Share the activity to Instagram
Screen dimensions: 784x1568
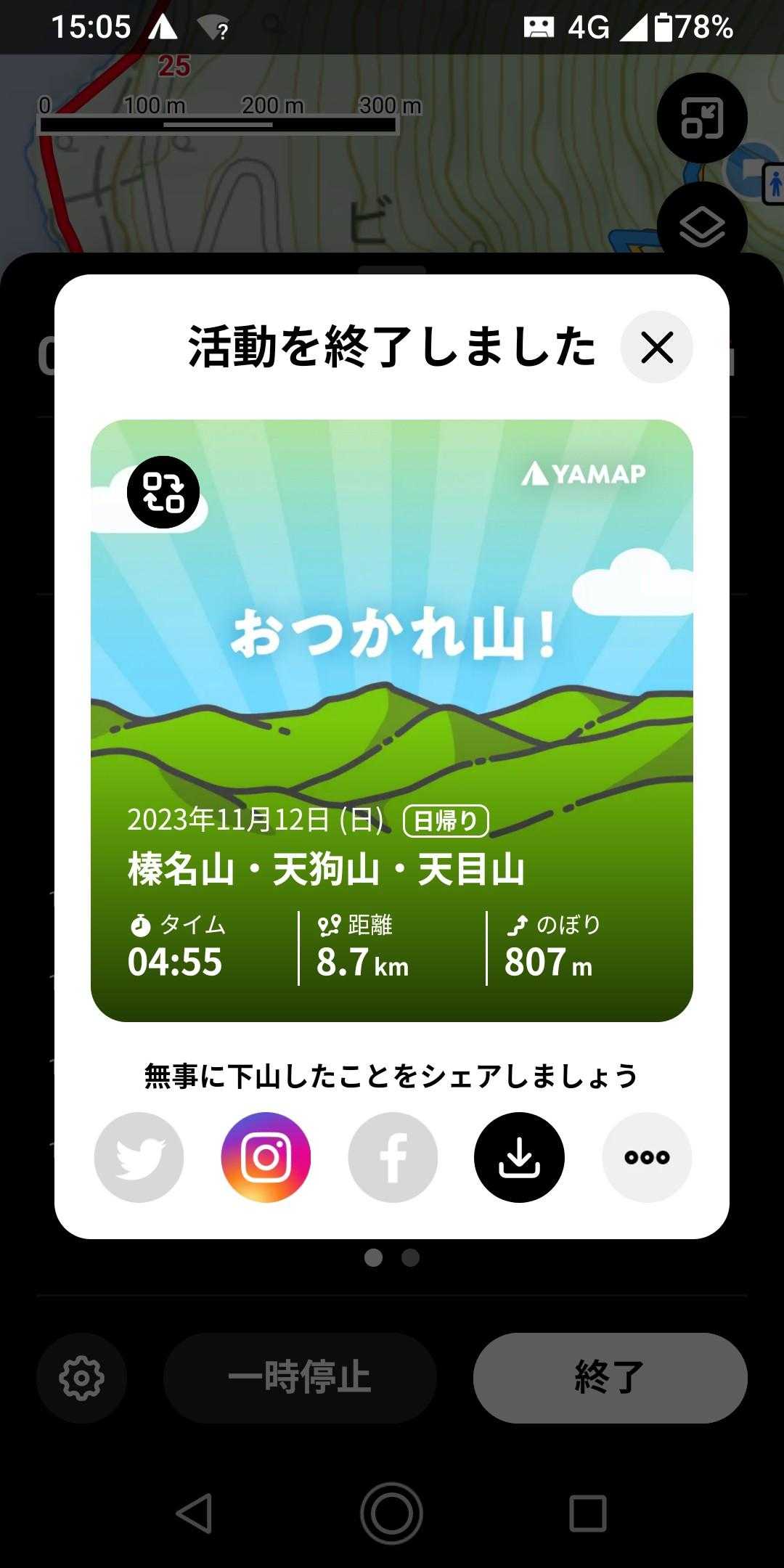click(x=266, y=1157)
